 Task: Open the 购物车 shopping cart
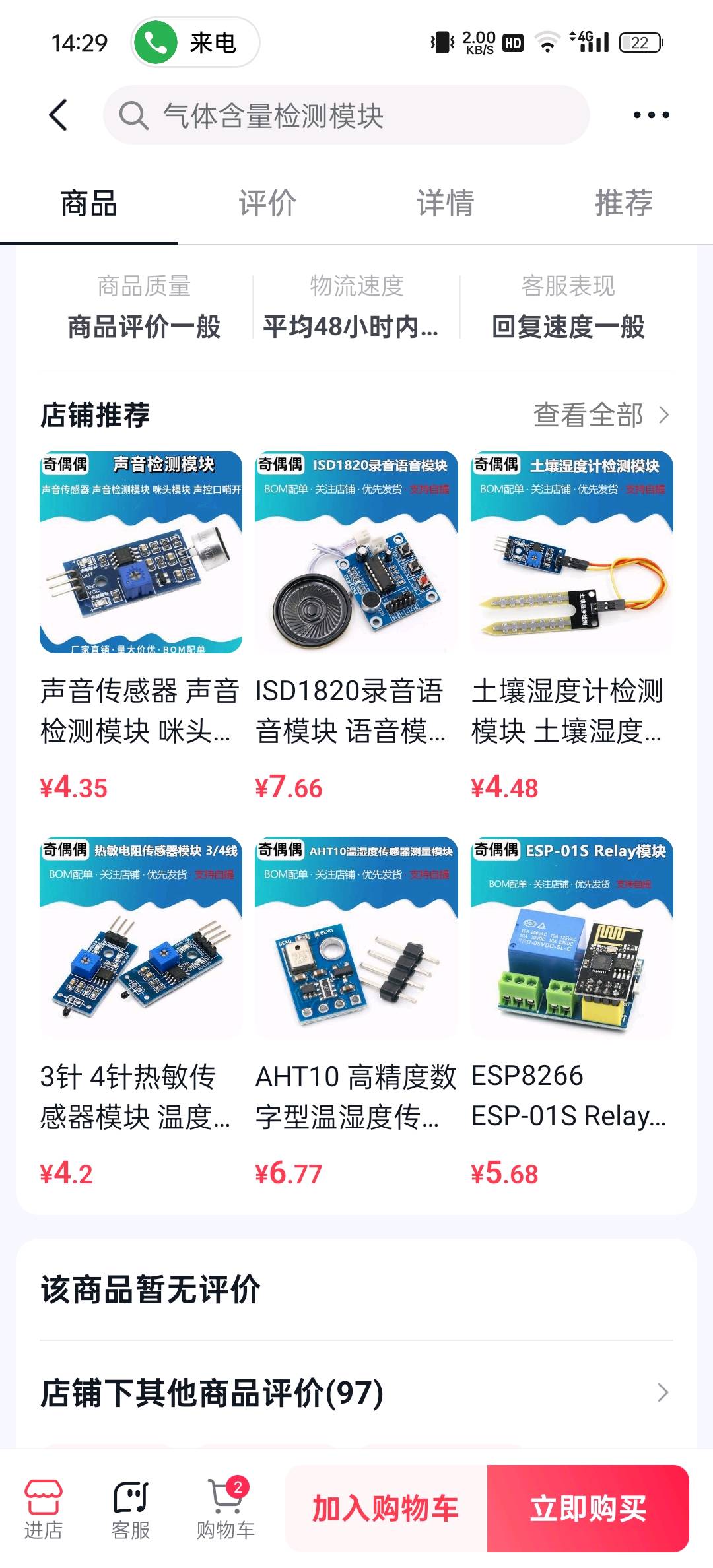pyautogui.click(x=225, y=1509)
